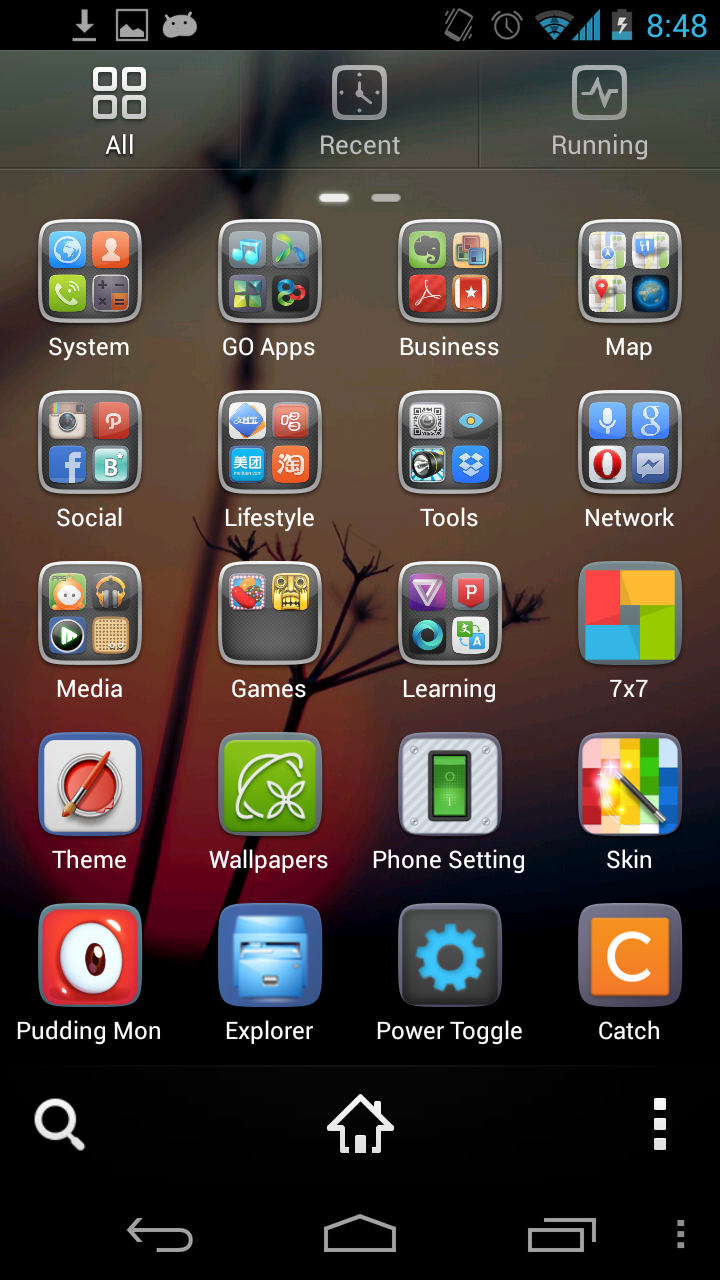The image size is (720, 1280).
Task: Open the Social folder
Action: (x=90, y=442)
